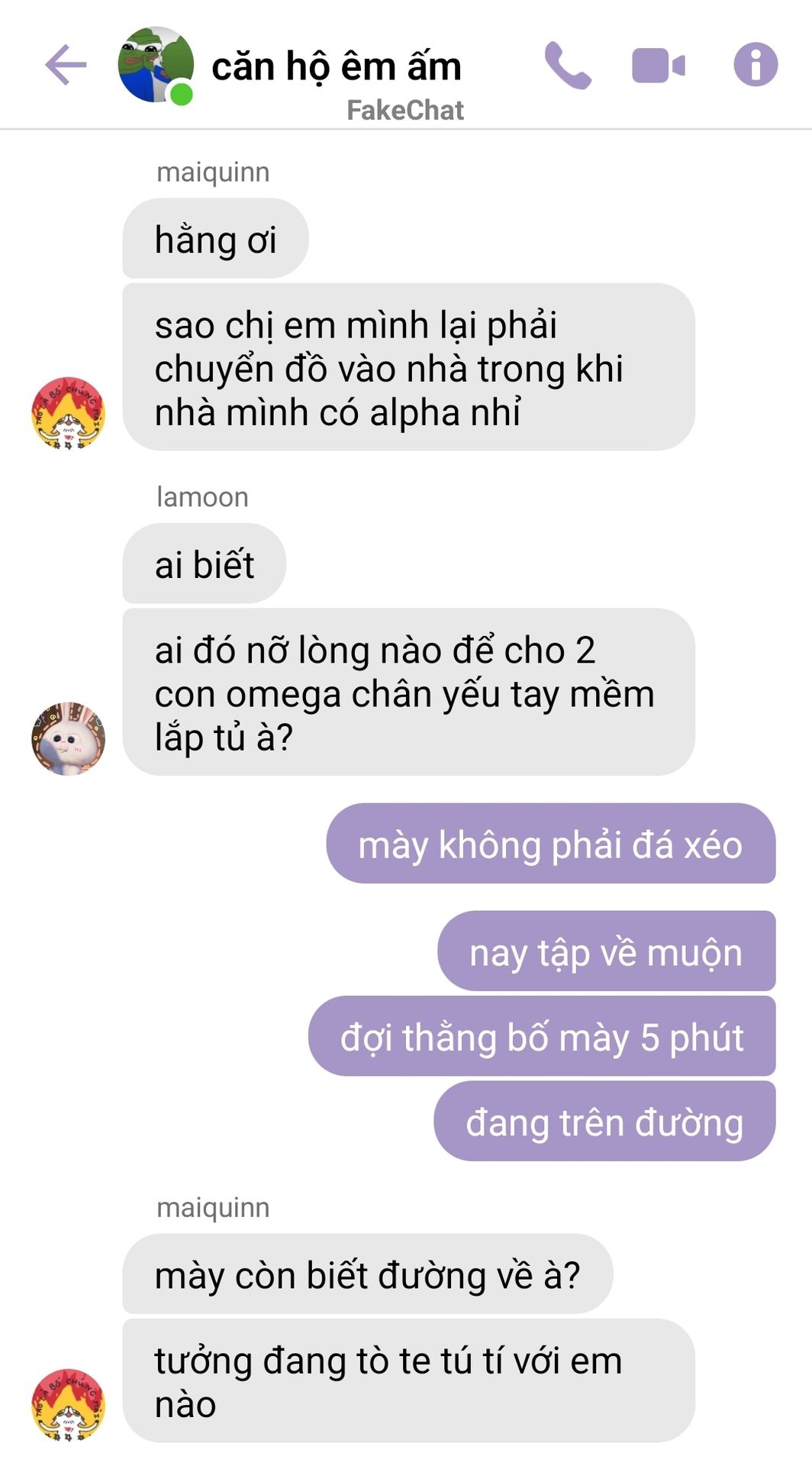Go back using the arrow

66,65
